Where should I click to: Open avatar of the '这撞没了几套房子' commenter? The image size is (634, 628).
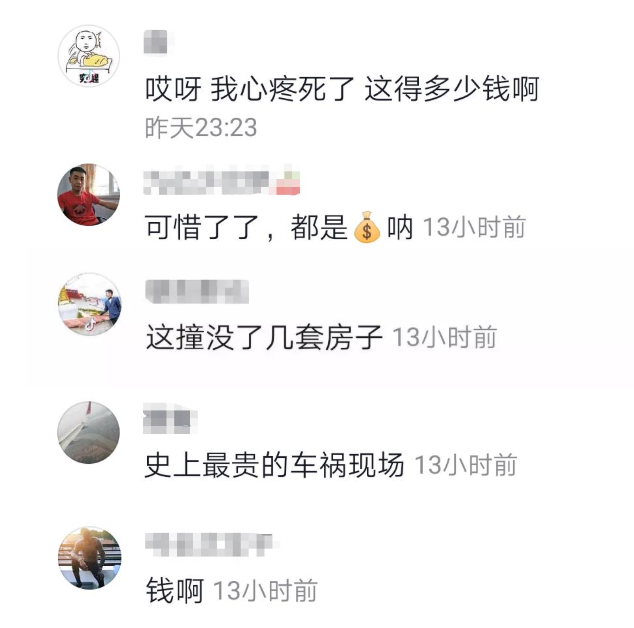tap(88, 304)
